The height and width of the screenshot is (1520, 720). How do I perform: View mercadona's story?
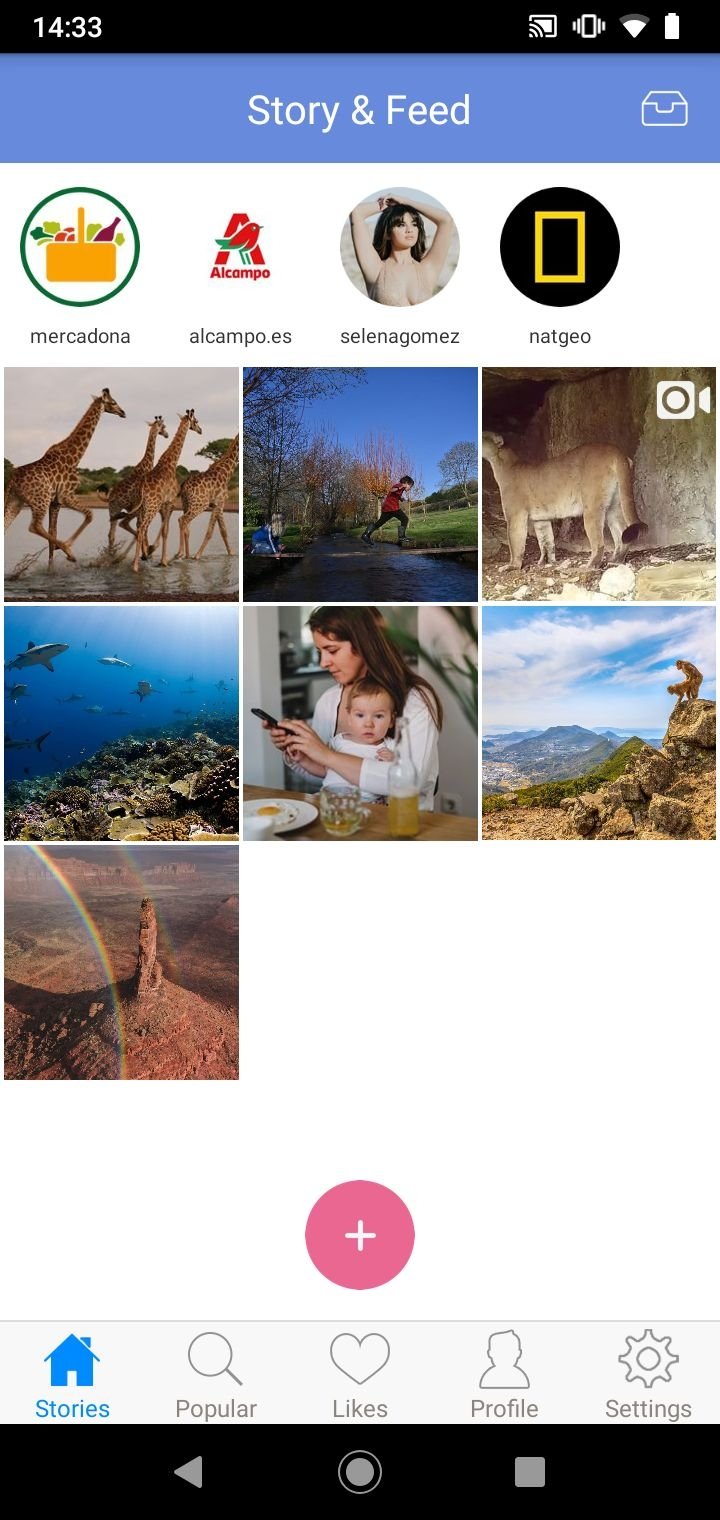tap(80, 247)
